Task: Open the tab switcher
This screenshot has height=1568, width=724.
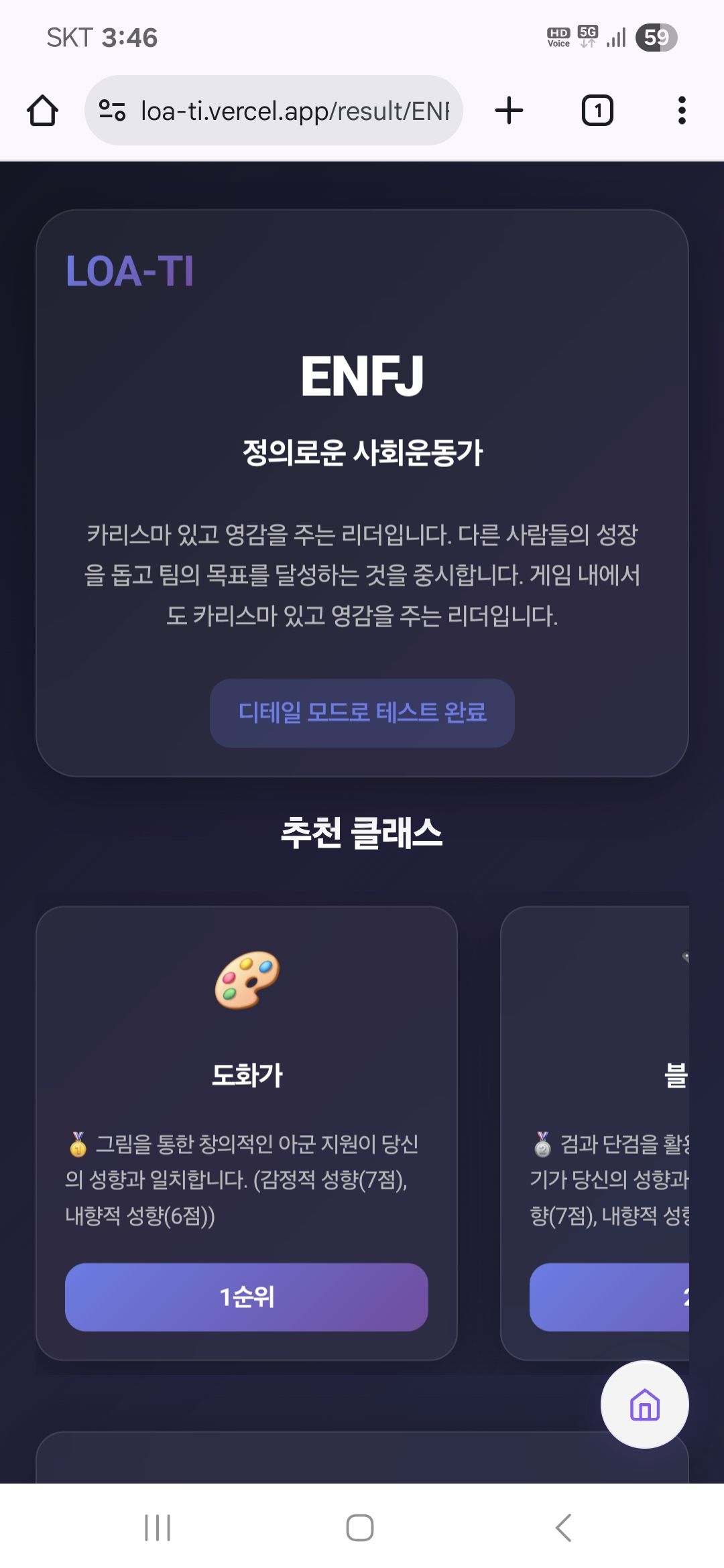Action: tap(597, 111)
